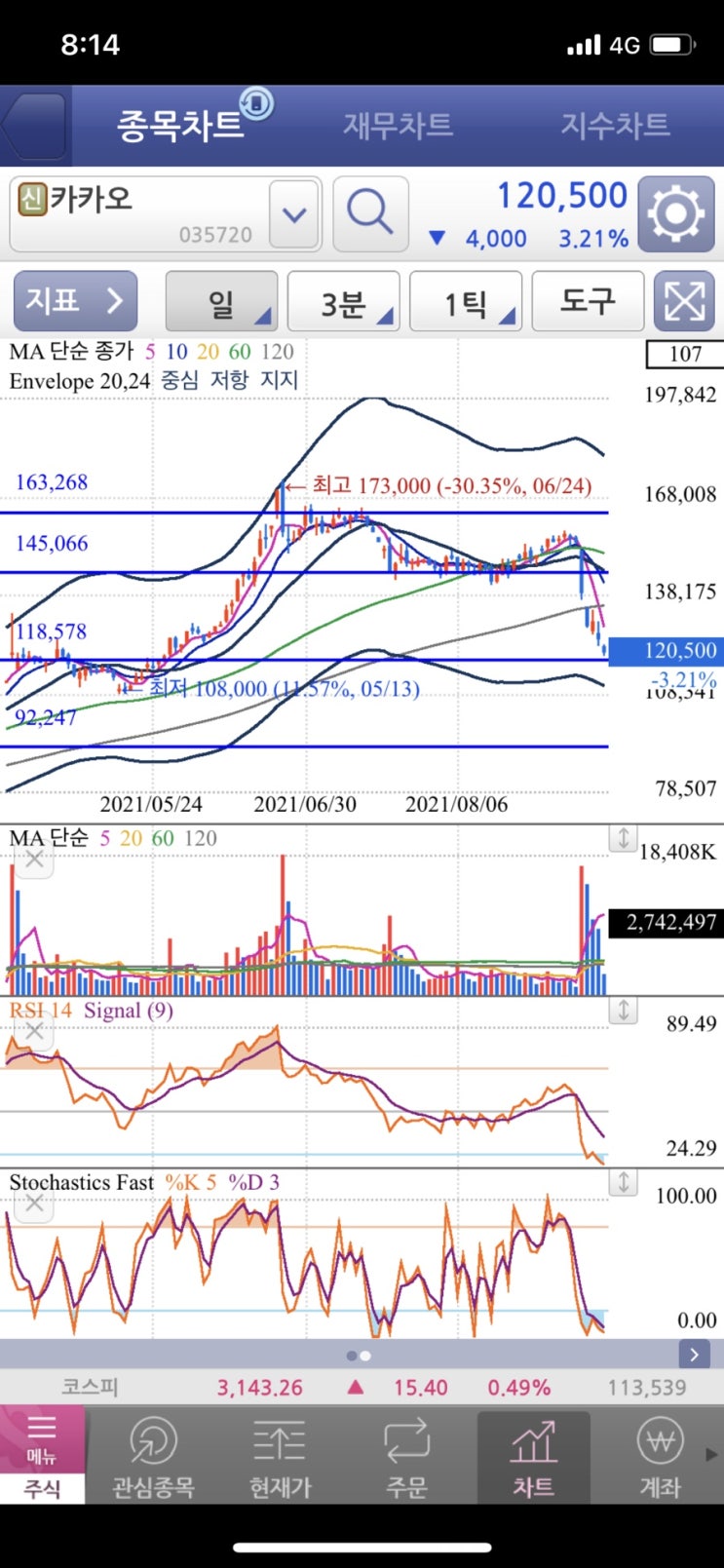
Task: Open the 주문 order screen
Action: click(406, 1457)
